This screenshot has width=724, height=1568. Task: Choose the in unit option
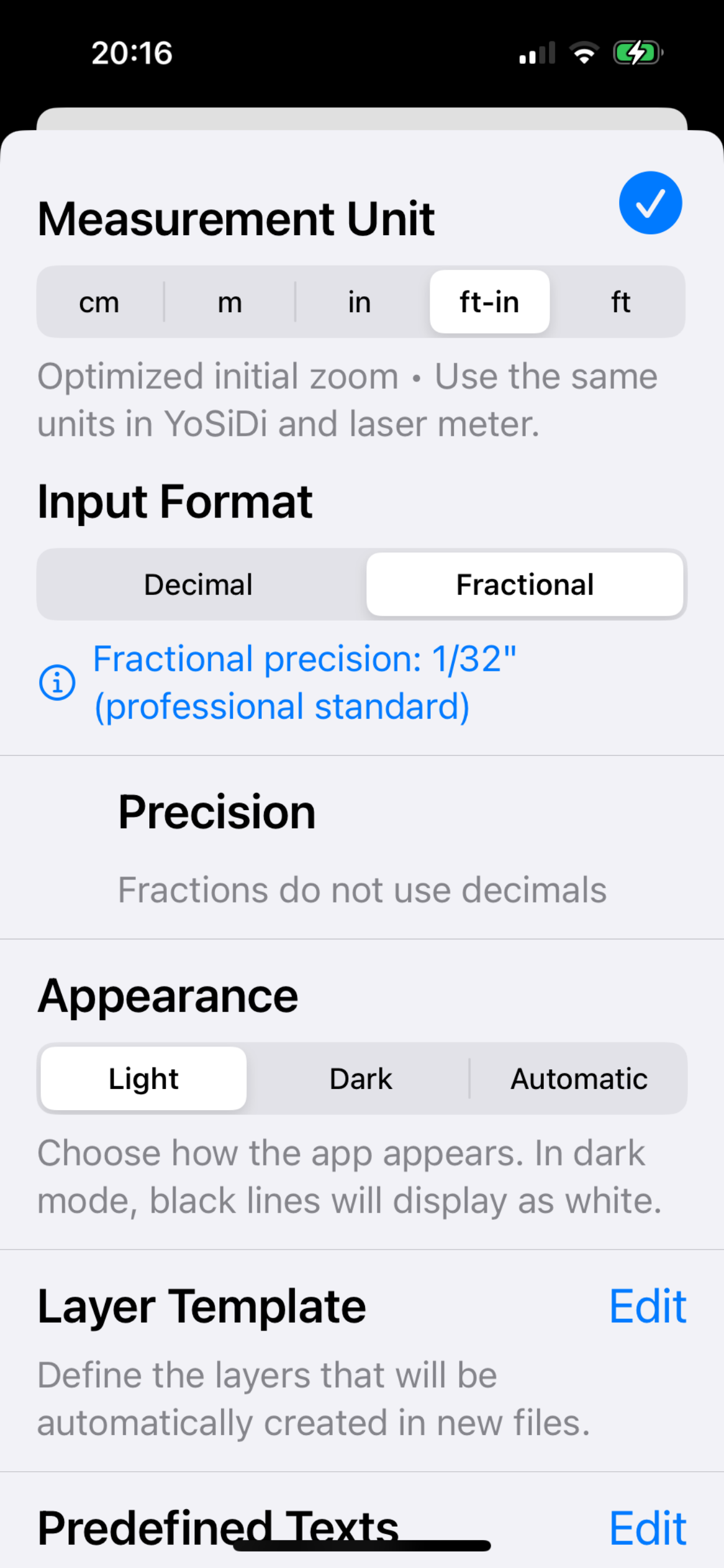click(x=360, y=302)
